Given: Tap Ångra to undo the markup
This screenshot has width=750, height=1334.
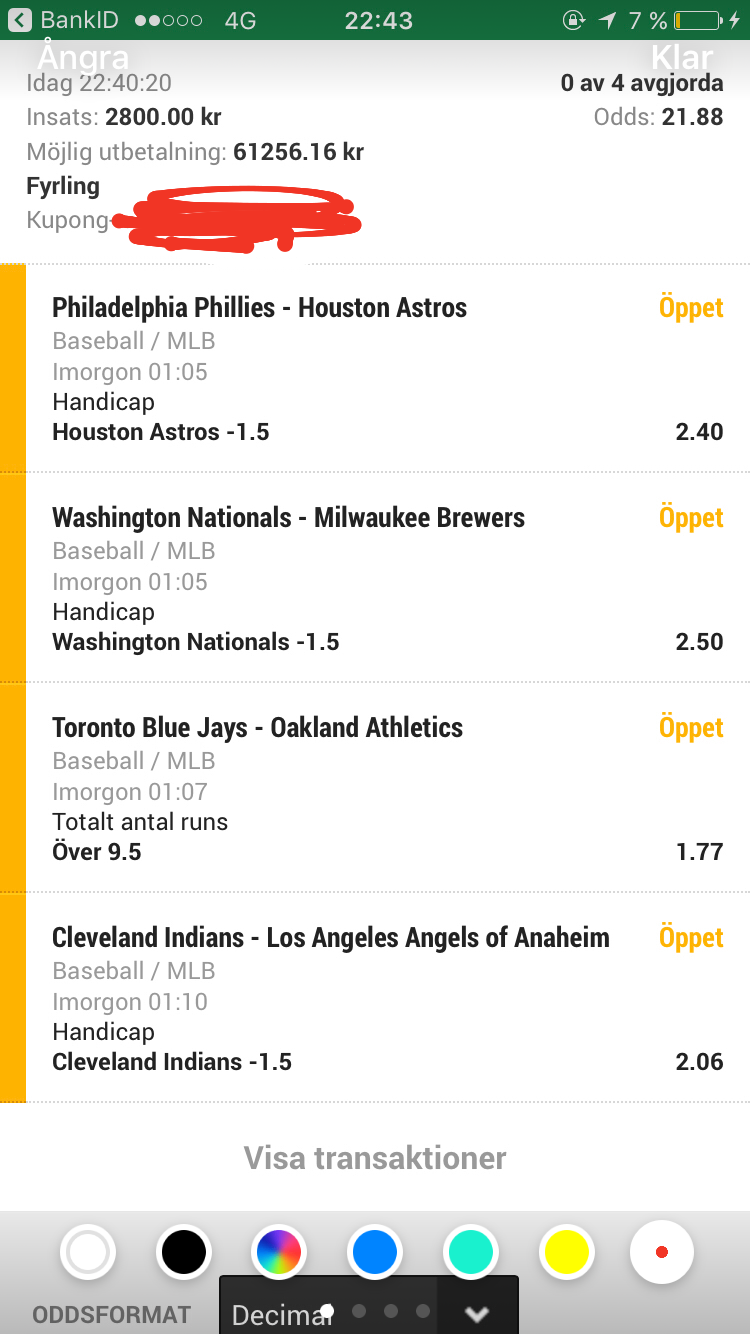Looking at the screenshot, I should pyautogui.click(x=83, y=56).
